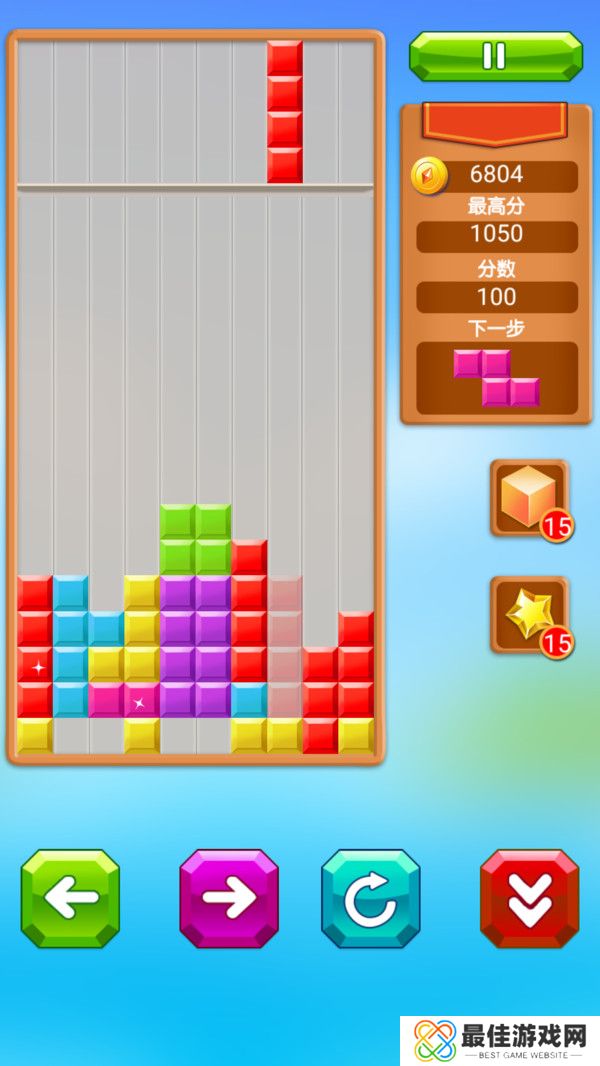This screenshot has height=1066, width=600.
Task: Rotate the falling piece
Action: [x=370, y=898]
